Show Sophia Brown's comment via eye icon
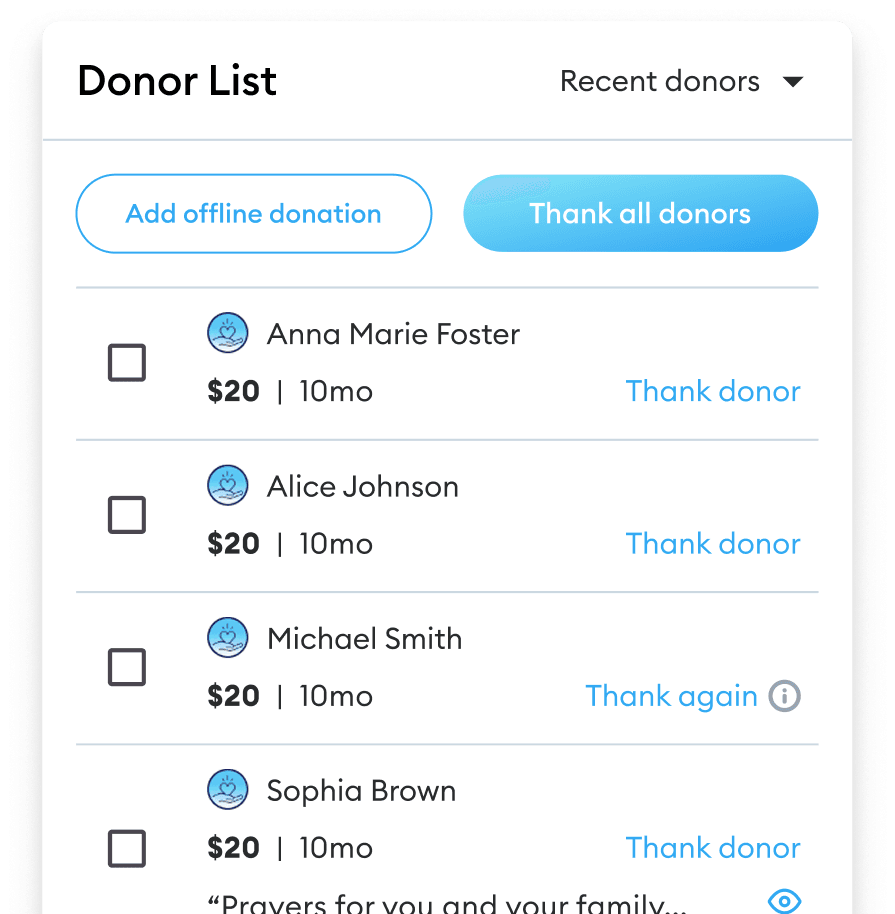 coord(784,900)
